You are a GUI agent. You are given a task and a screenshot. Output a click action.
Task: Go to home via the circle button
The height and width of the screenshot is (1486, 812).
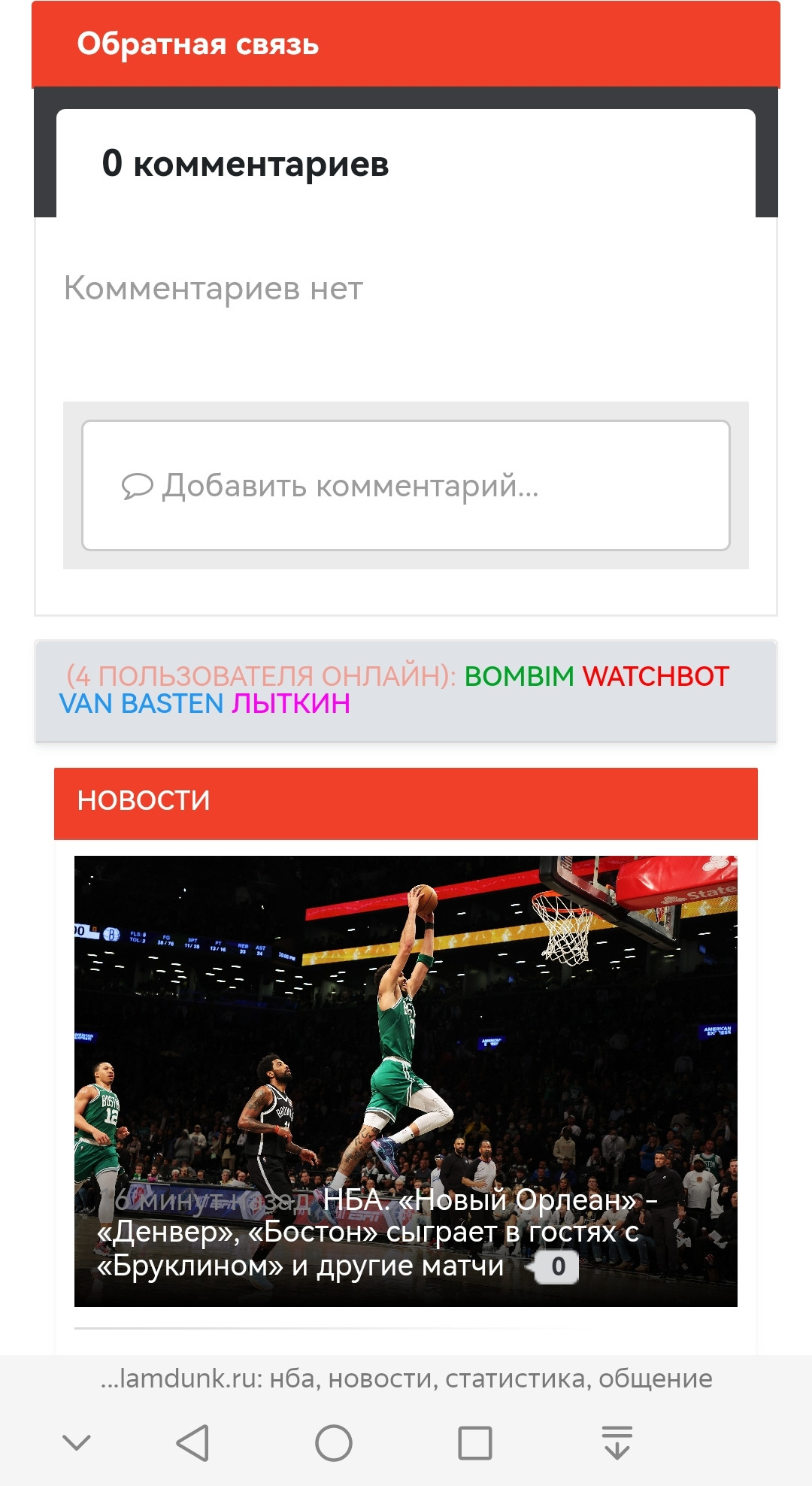(x=334, y=1443)
